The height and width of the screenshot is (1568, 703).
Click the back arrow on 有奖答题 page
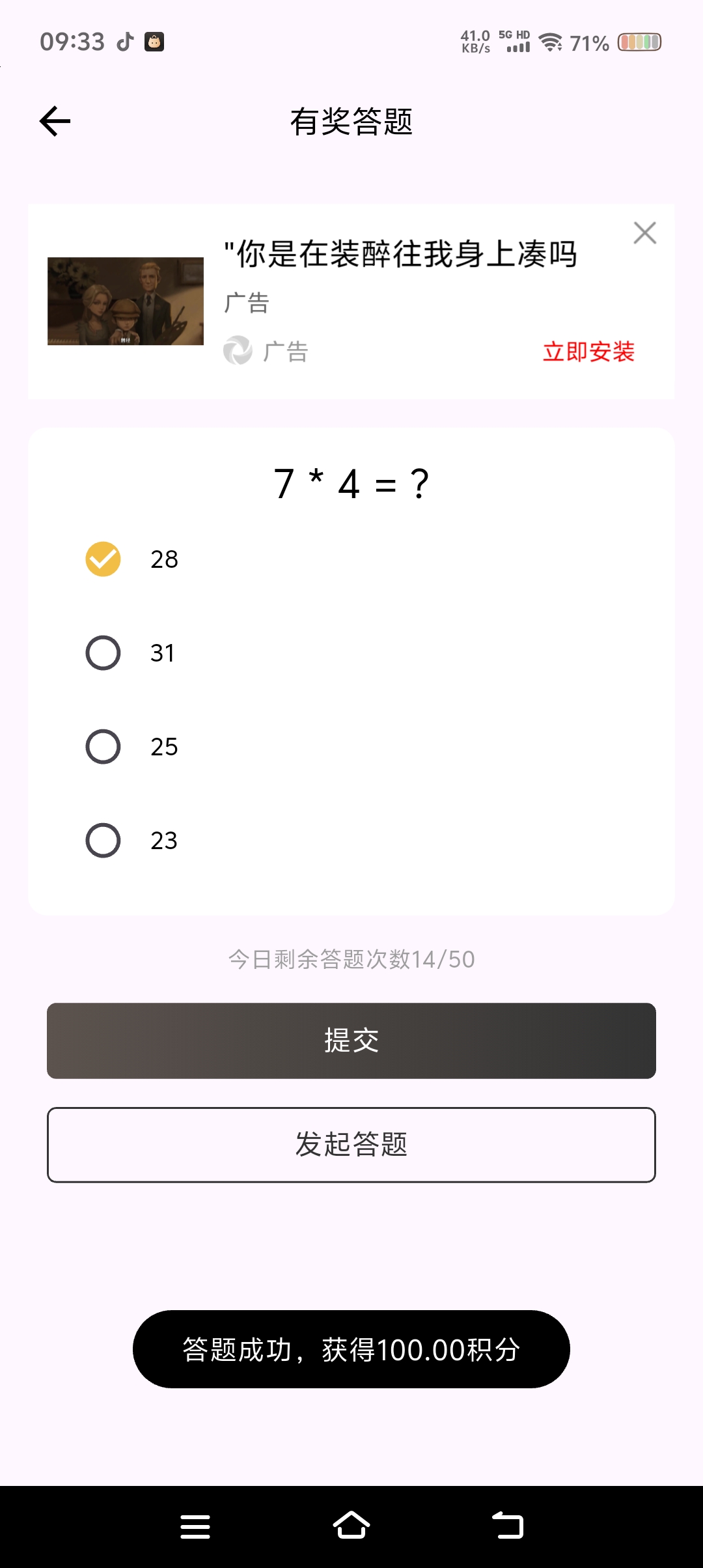(x=55, y=121)
